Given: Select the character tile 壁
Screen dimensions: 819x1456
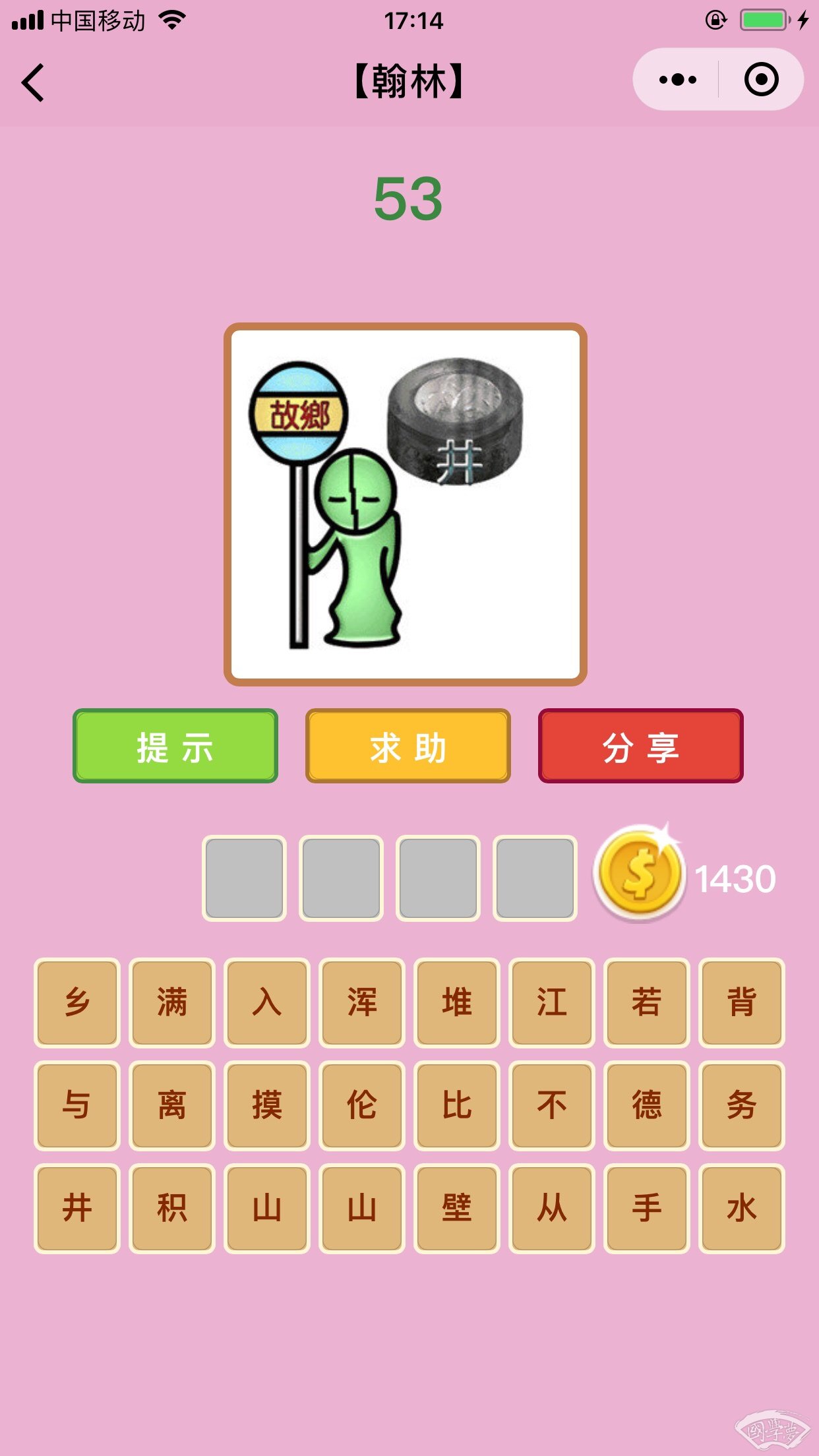Looking at the screenshot, I should pyautogui.click(x=457, y=1208).
